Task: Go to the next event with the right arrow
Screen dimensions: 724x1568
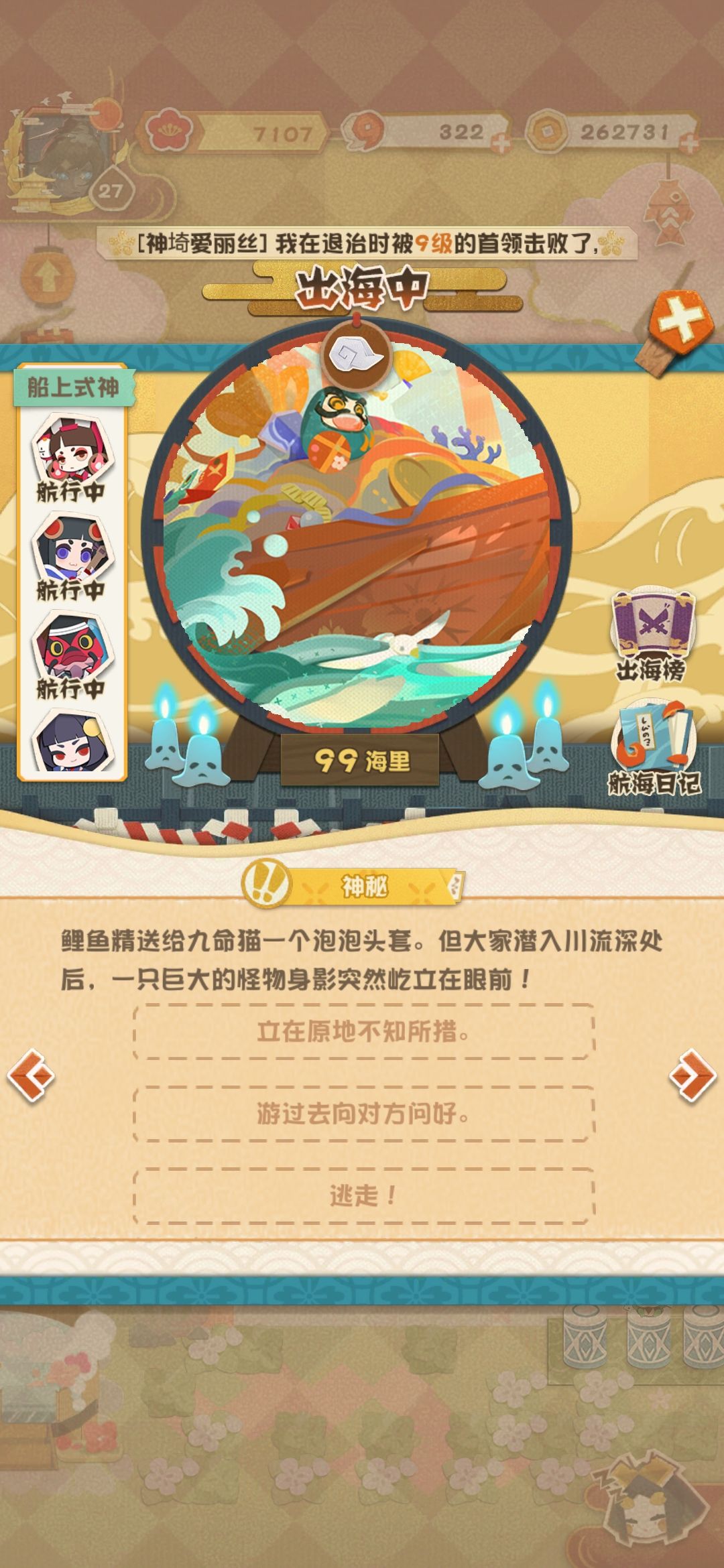Action: pyautogui.click(x=692, y=1075)
